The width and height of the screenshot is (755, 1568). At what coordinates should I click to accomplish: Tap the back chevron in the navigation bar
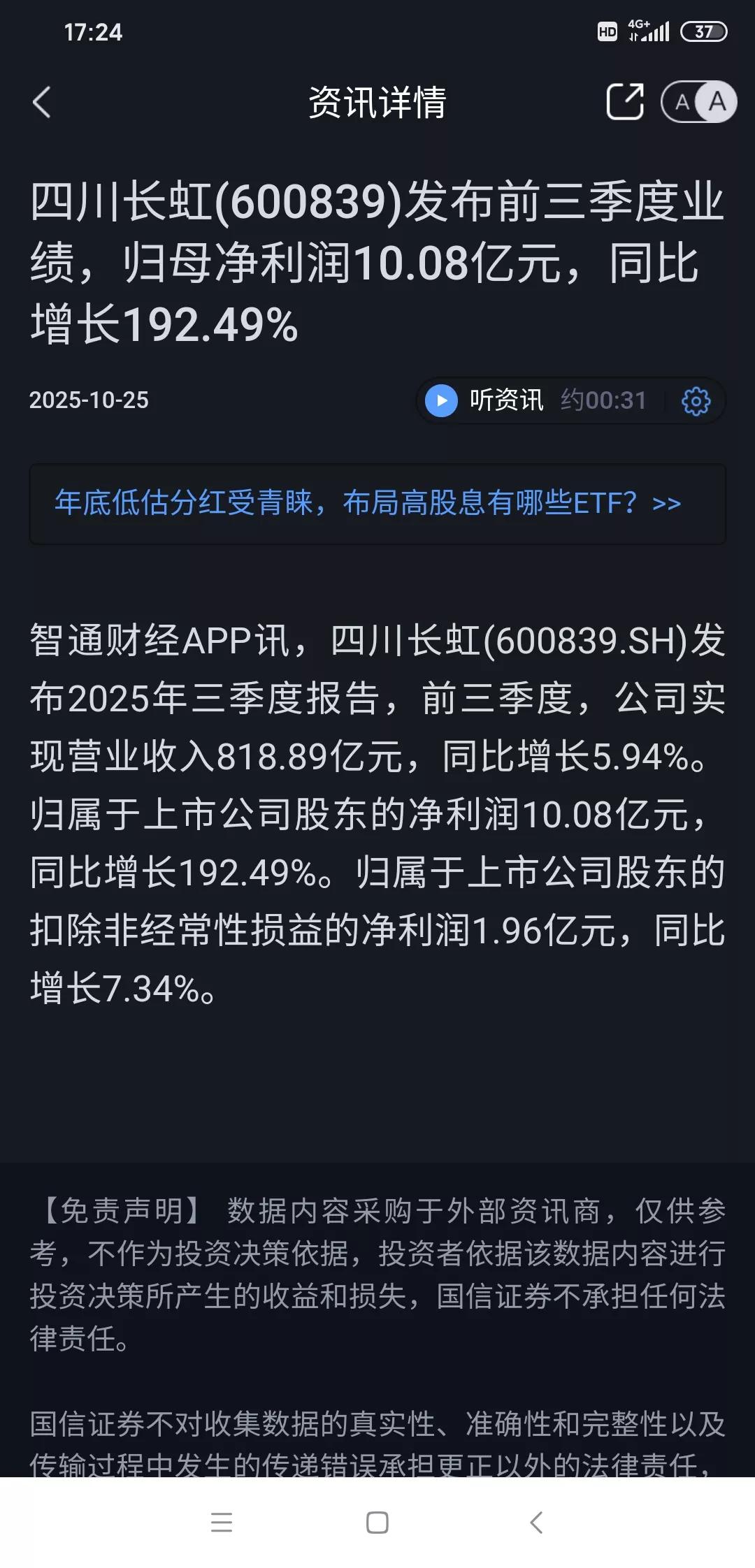pyautogui.click(x=534, y=1523)
